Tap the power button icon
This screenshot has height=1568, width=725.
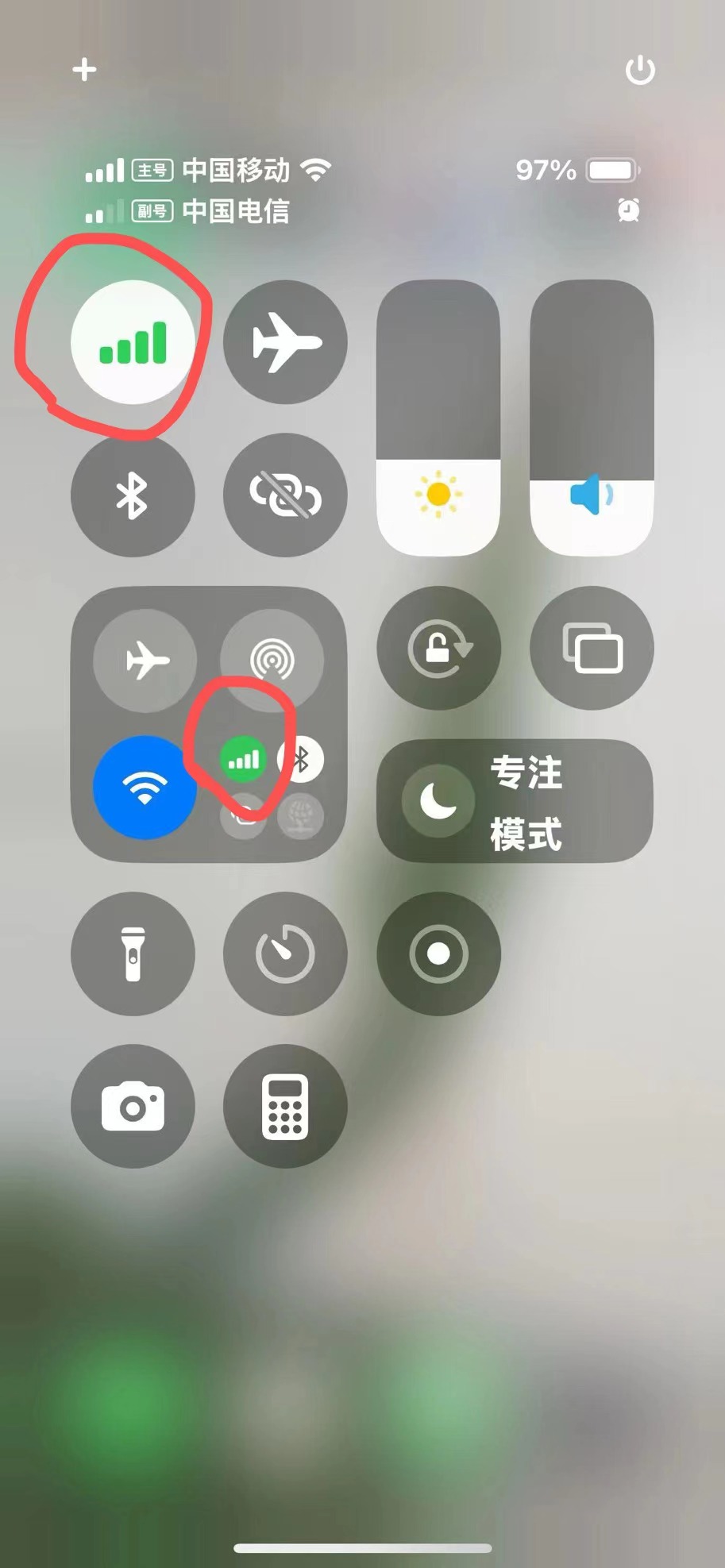click(x=640, y=70)
